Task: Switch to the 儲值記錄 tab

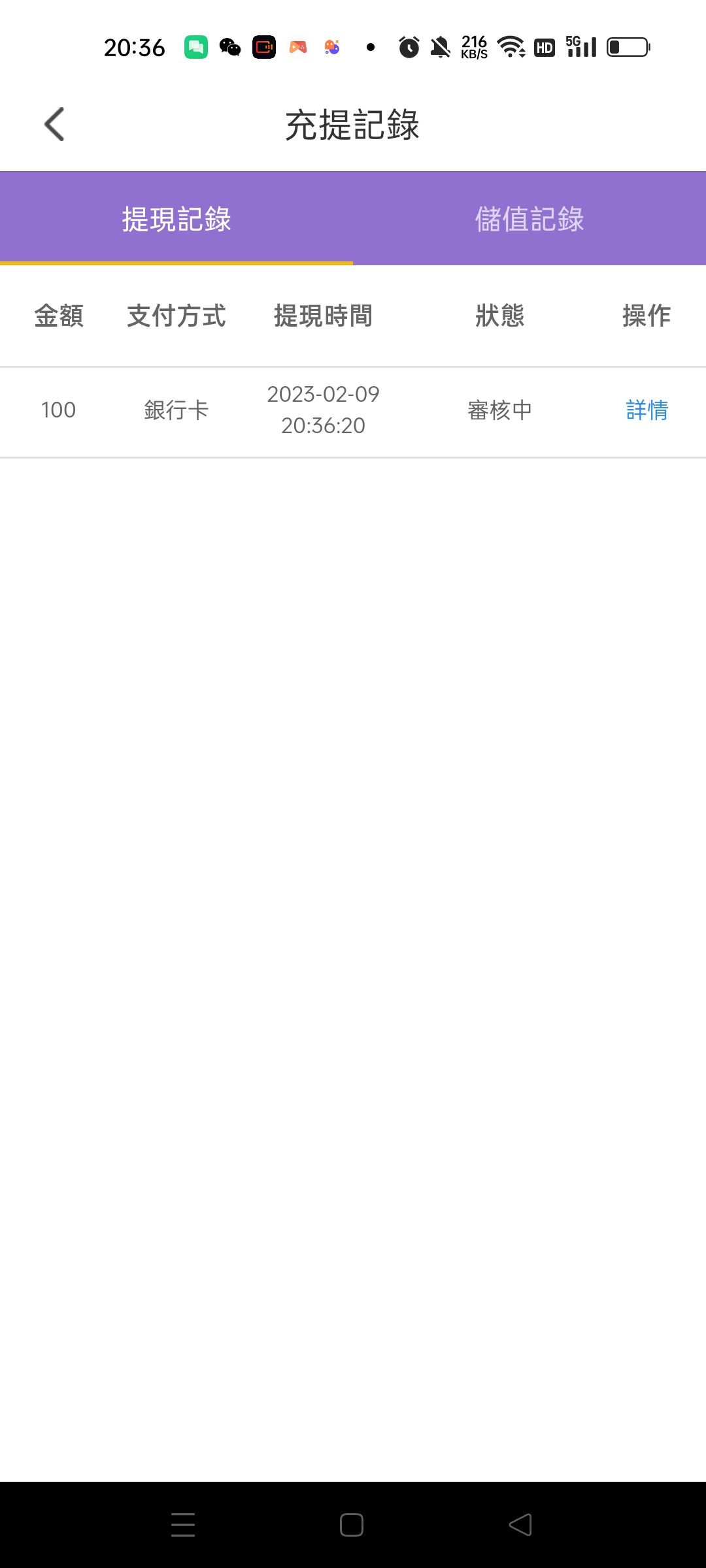Action: click(x=529, y=219)
